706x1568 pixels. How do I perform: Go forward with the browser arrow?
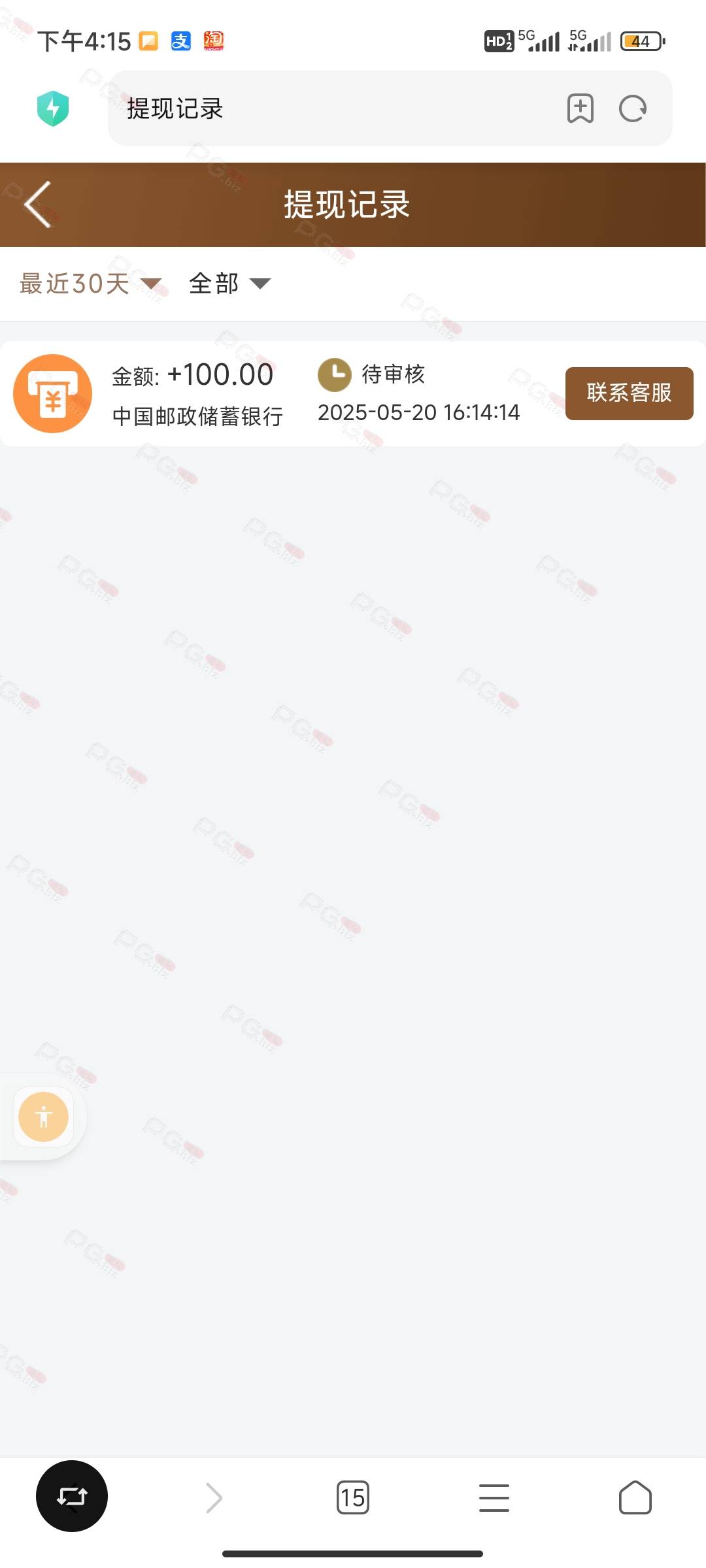(x=214, y=1497)
